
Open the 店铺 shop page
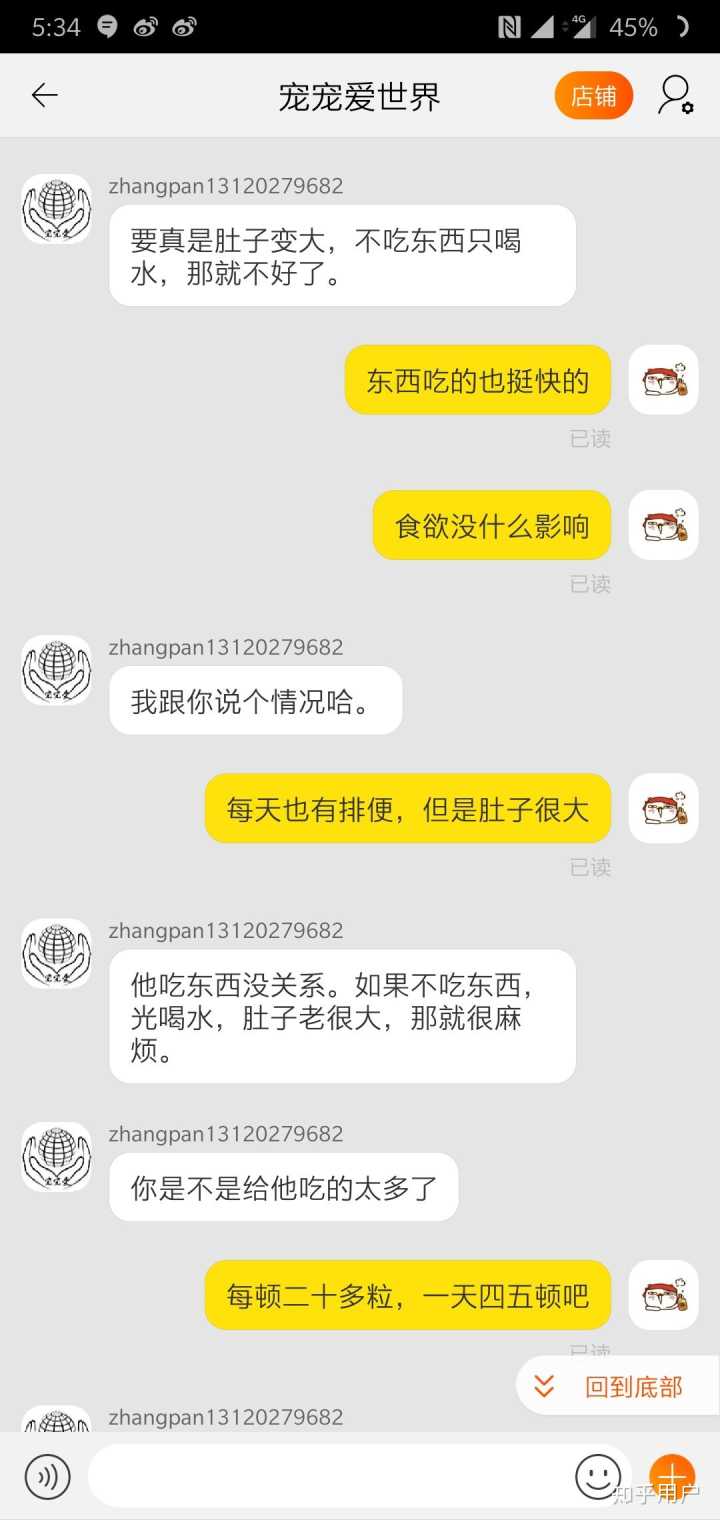coord(593,96)
